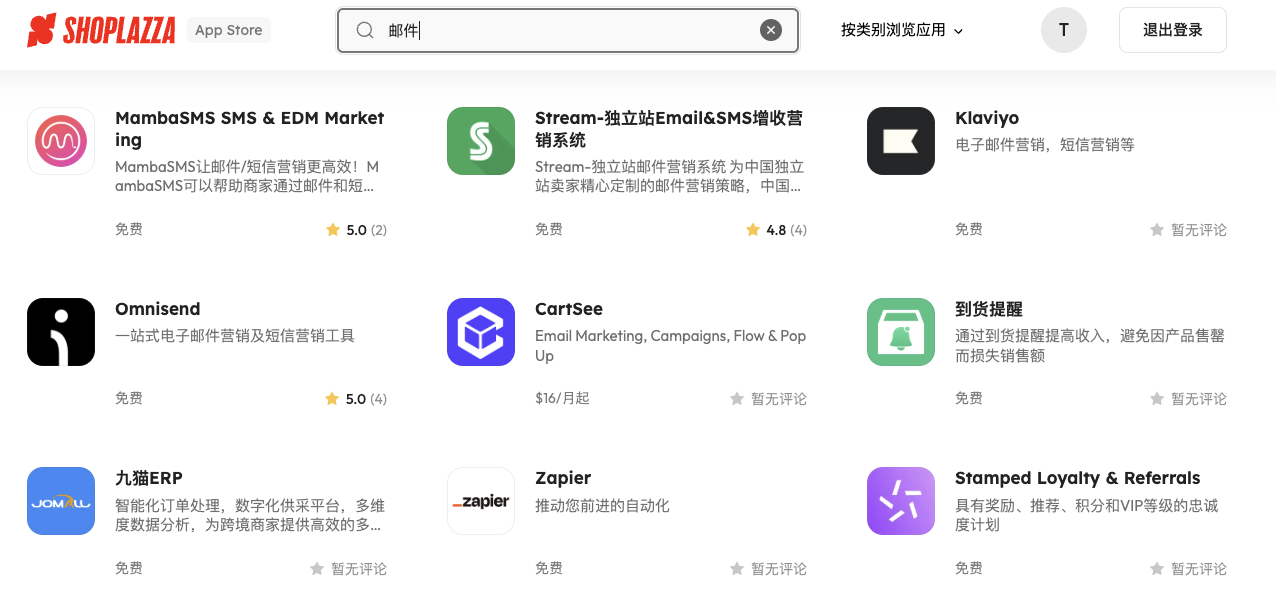1276x592 pixels.
Task: Expand the 按类别浏览应用 dropdown
Action: (x=902, y=30)
